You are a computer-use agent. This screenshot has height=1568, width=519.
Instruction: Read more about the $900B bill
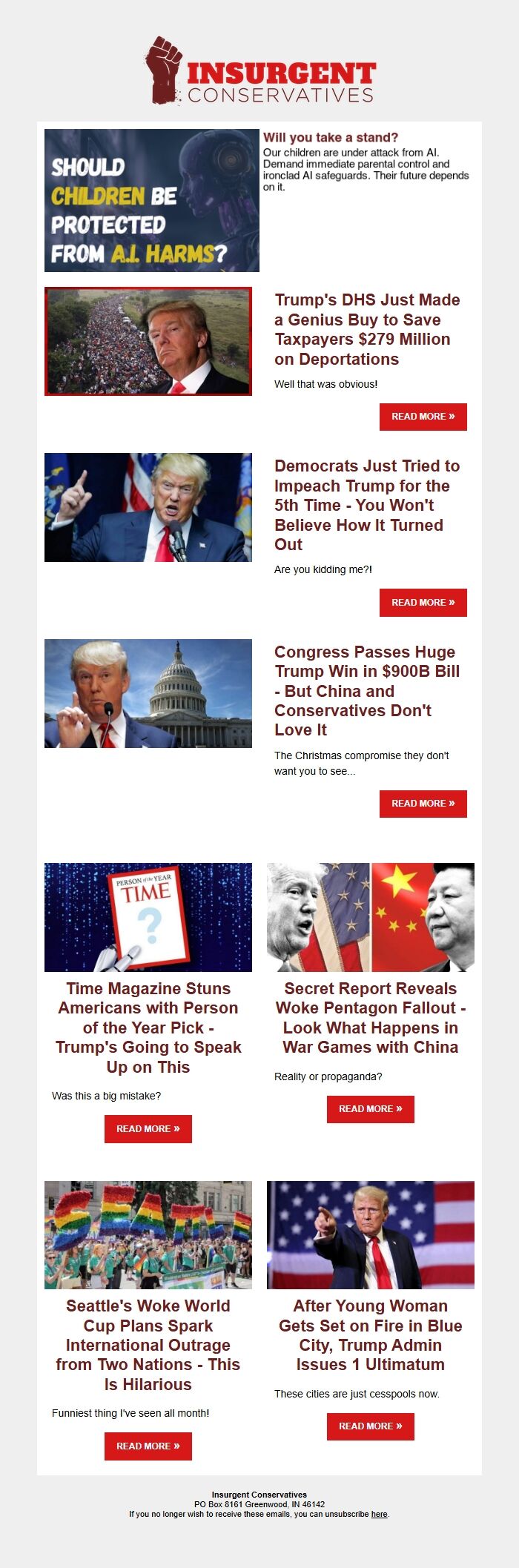click(x=423, y=804)
